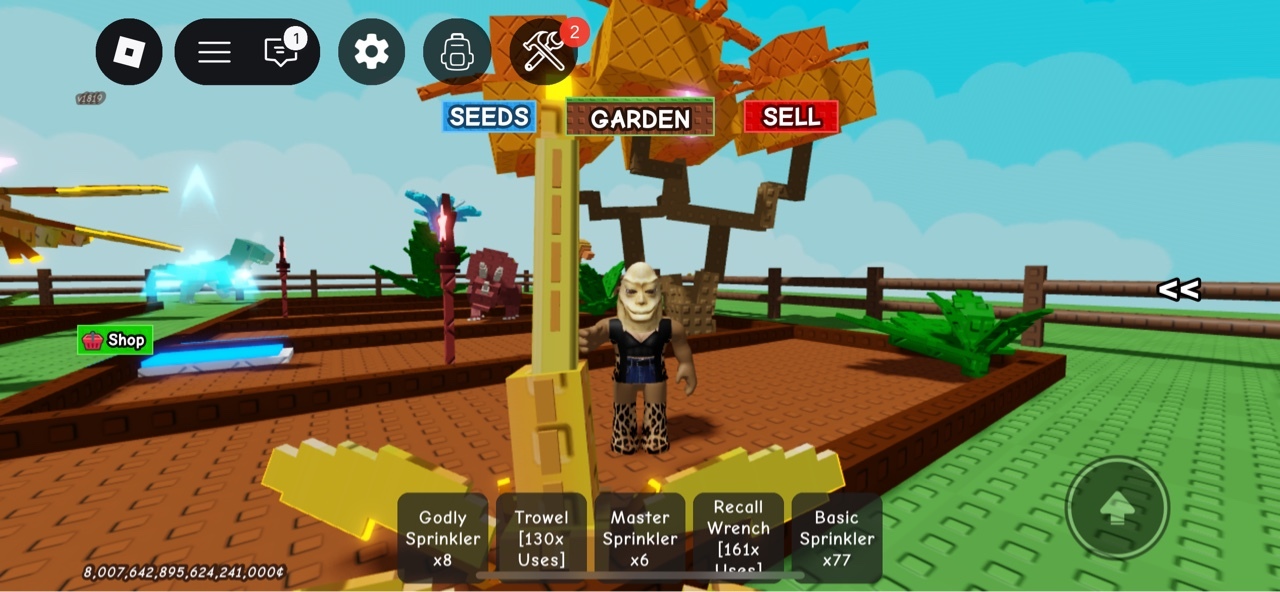Equip the Recall Wrench

pyautogui.click(x=738, y=538)
